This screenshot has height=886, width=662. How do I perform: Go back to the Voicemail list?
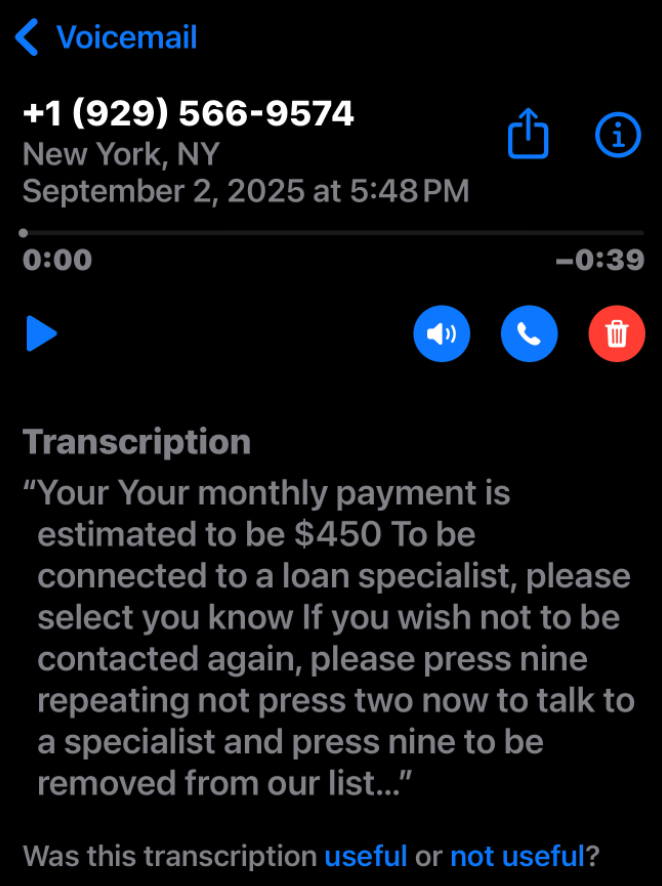pyautogui.click(x=106, y=38)
